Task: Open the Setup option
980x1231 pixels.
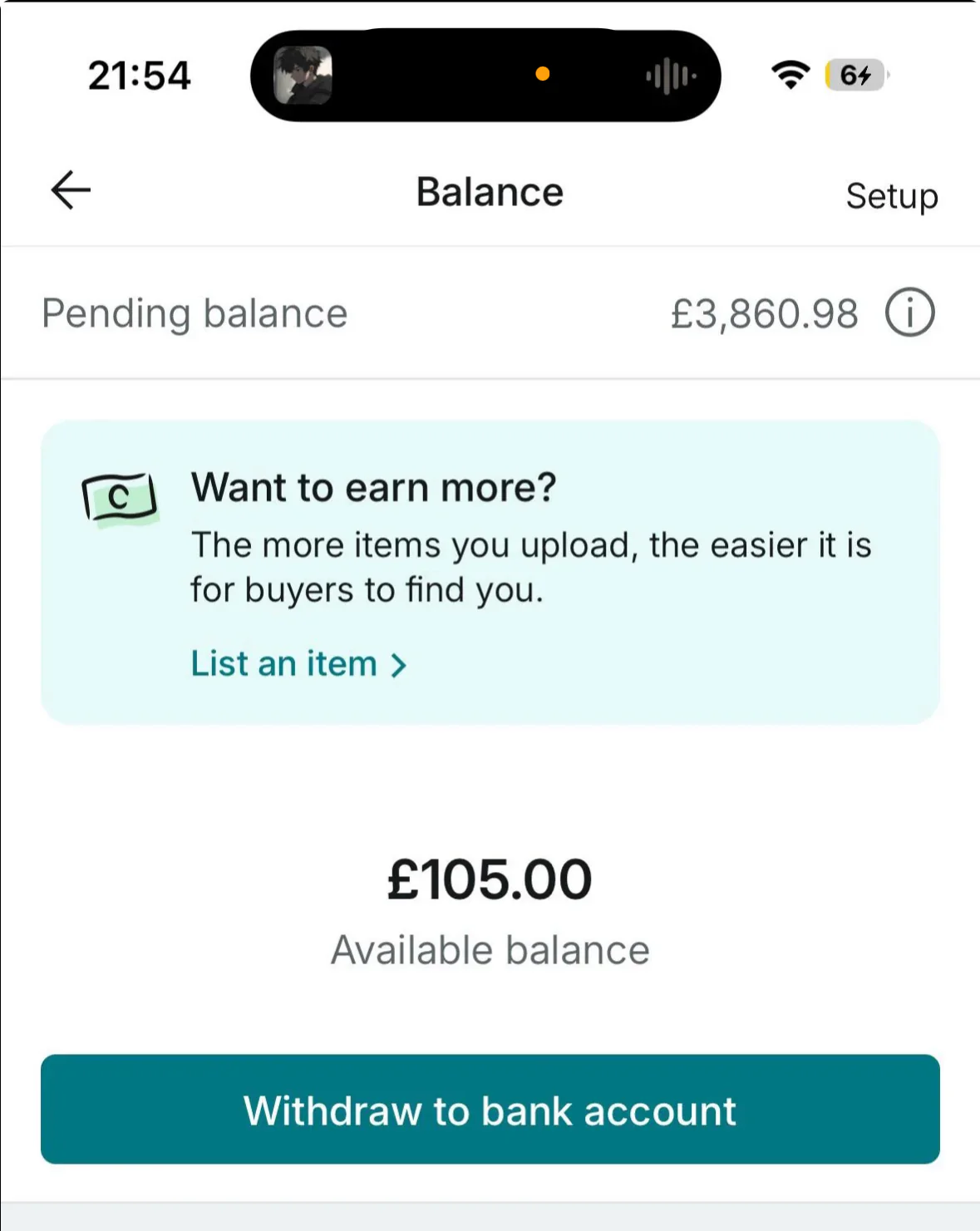Action: pyautogui.click(x=891, y=196)
